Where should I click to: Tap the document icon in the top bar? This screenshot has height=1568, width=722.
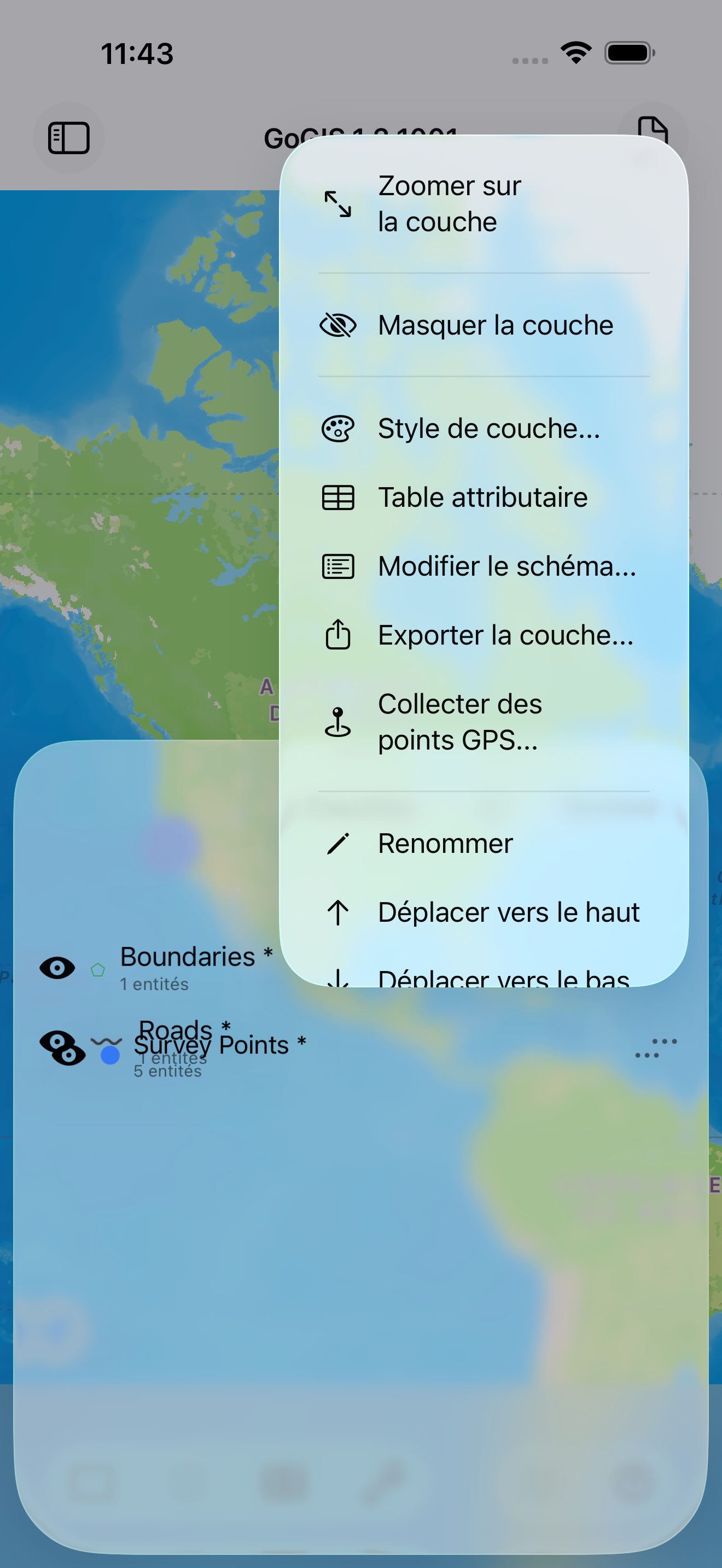[x=655, y=129]
